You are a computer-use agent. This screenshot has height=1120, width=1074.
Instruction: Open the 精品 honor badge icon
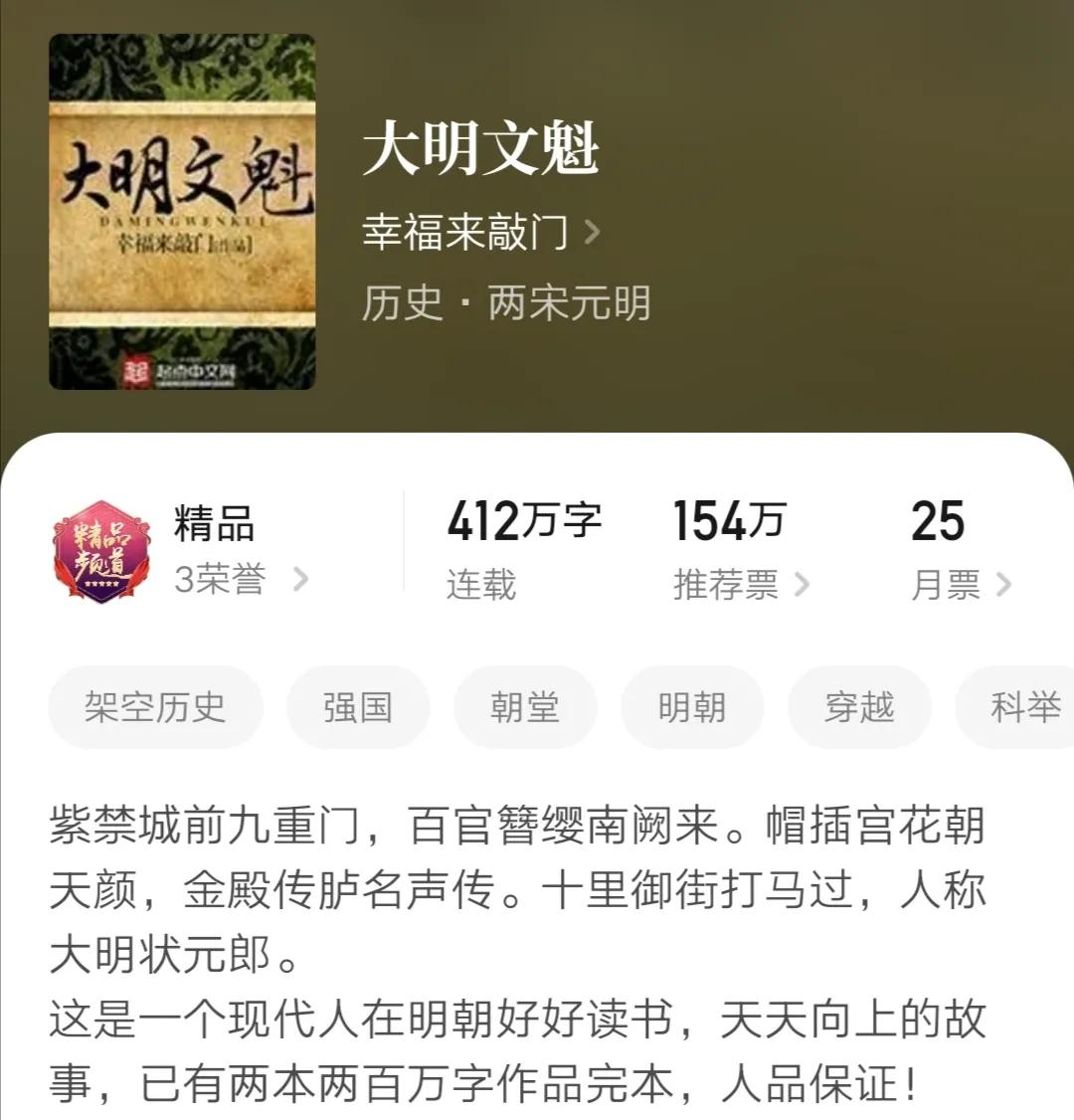[99, 550]
